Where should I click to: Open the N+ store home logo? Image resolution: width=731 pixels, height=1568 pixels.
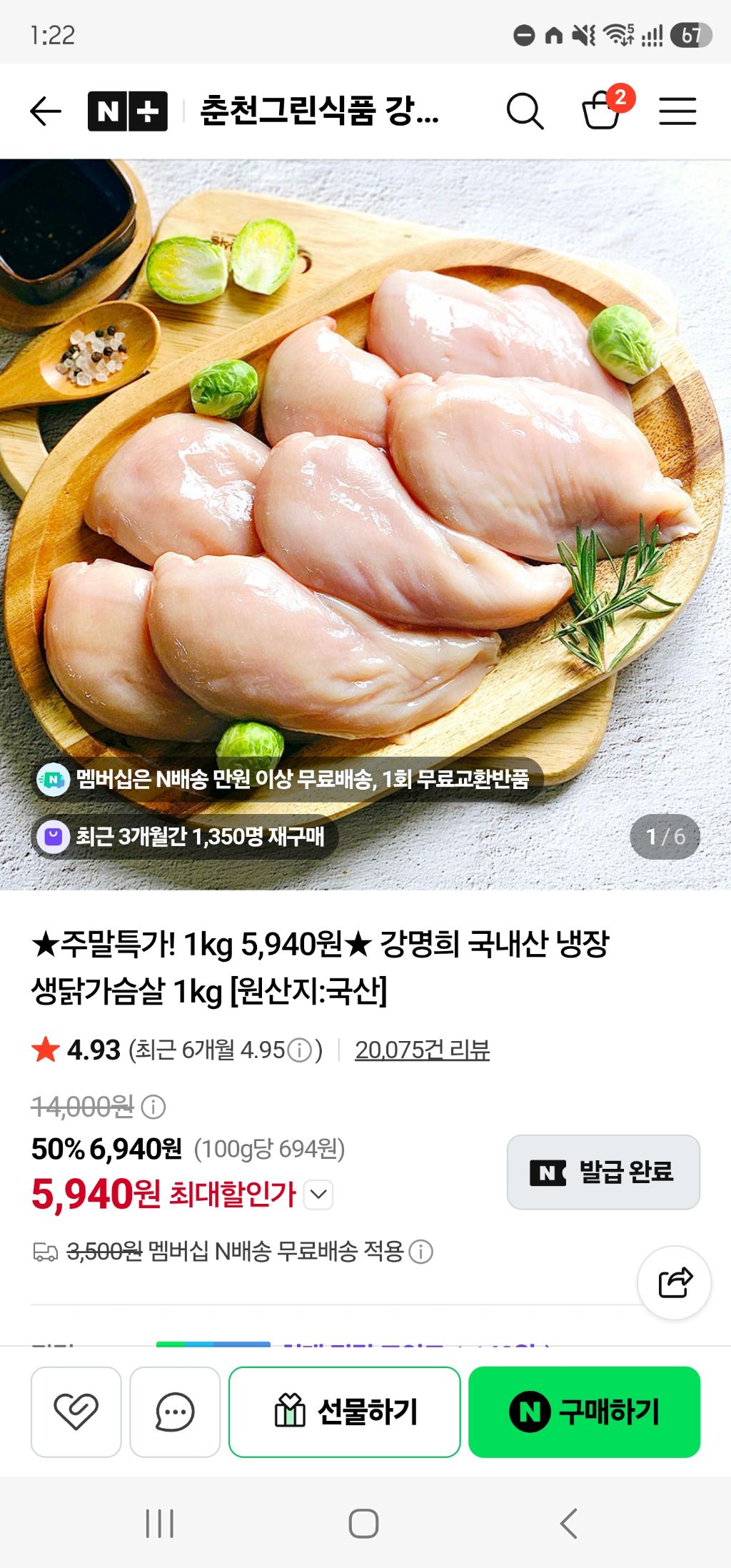128,111
